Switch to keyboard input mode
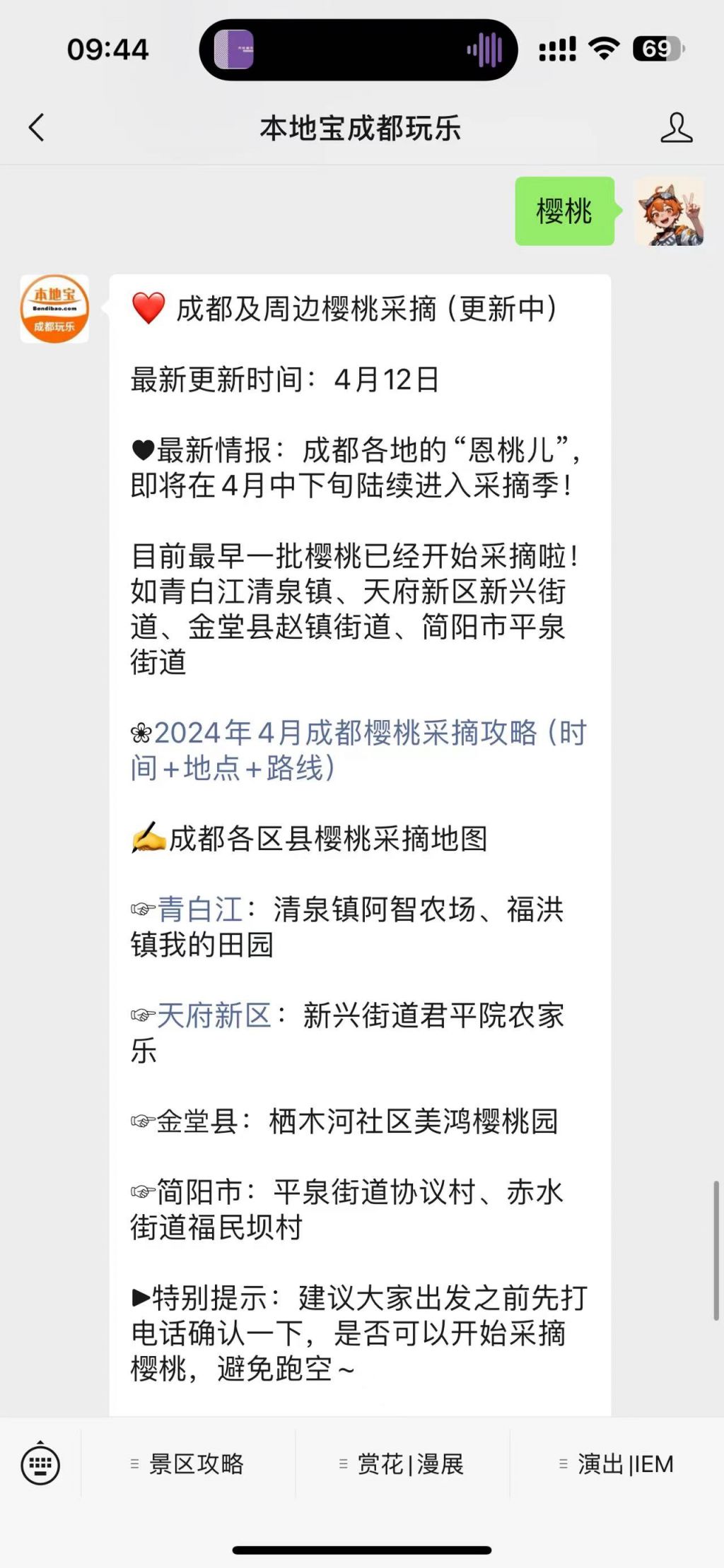This screenshot has height=1568, width=724. click(x=40, y=1464)
